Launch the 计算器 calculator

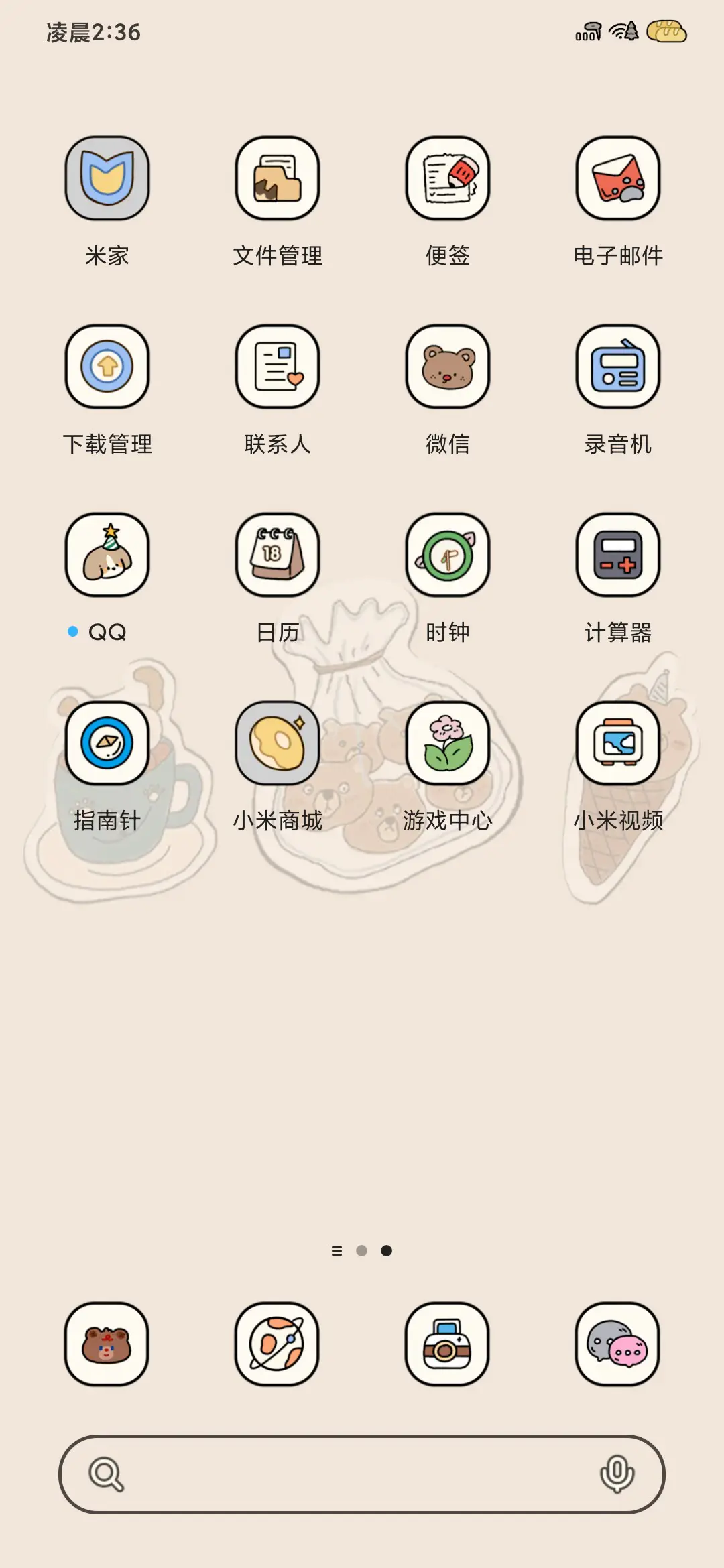click(x=617, y=555)
